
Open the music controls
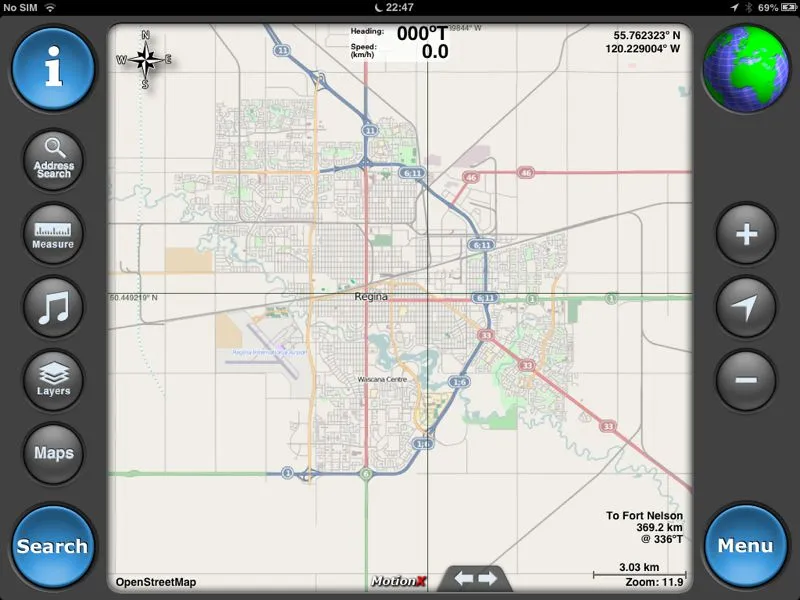click(53, 308)
